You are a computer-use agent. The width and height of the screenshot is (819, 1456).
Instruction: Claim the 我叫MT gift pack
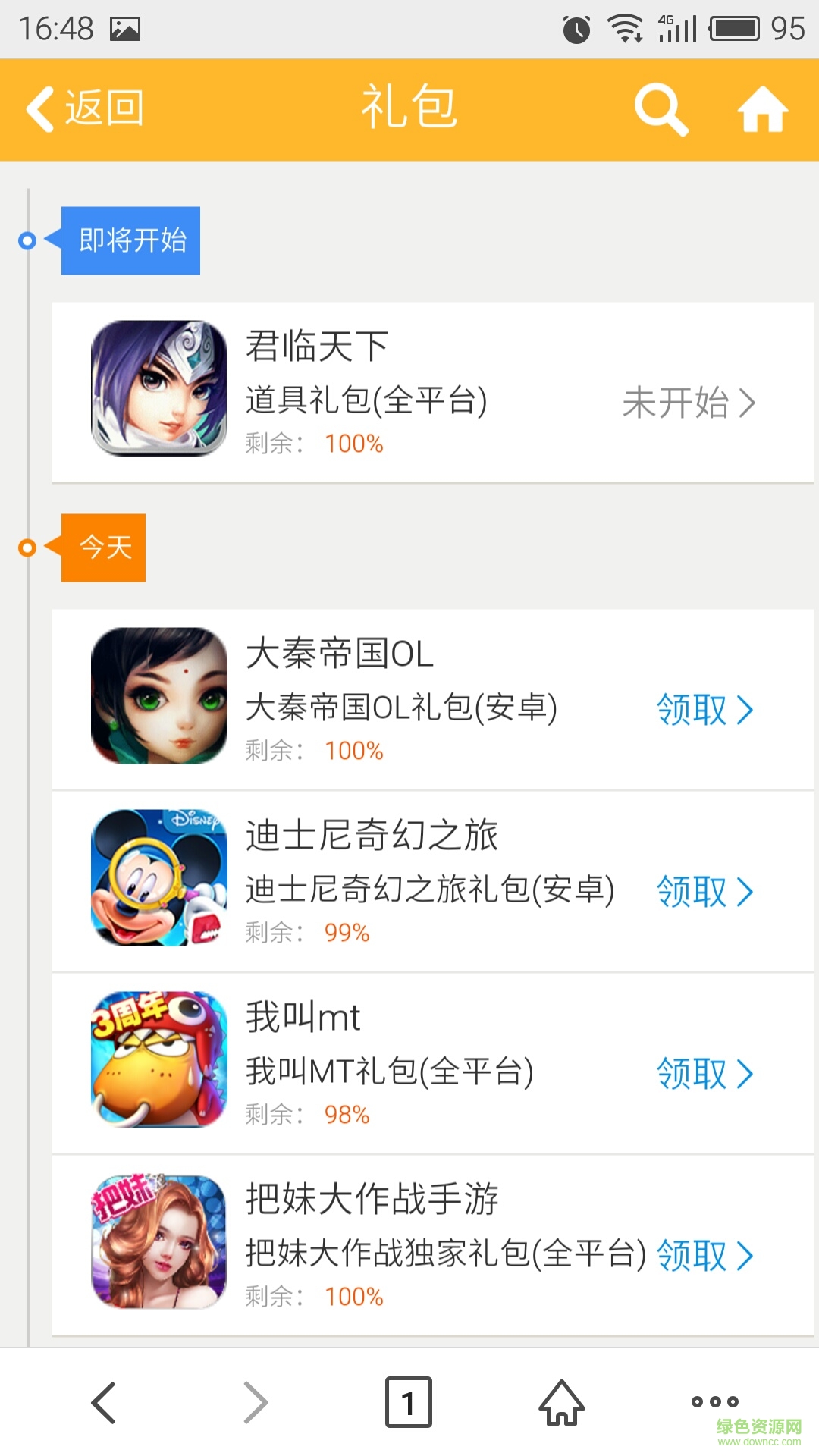click(x=704, y=1075)
